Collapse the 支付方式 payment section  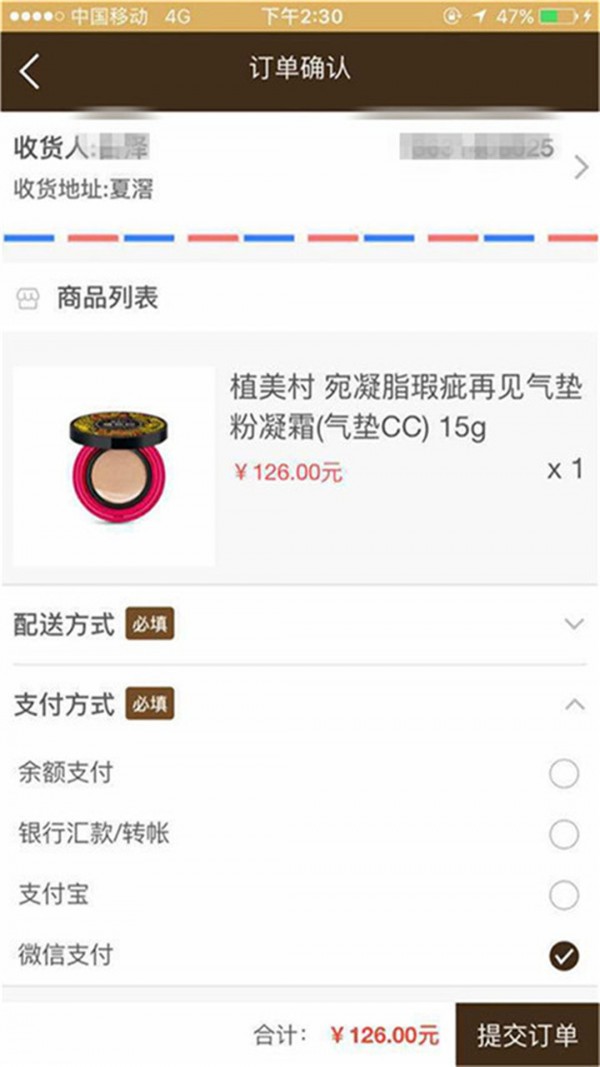point(573,705)
